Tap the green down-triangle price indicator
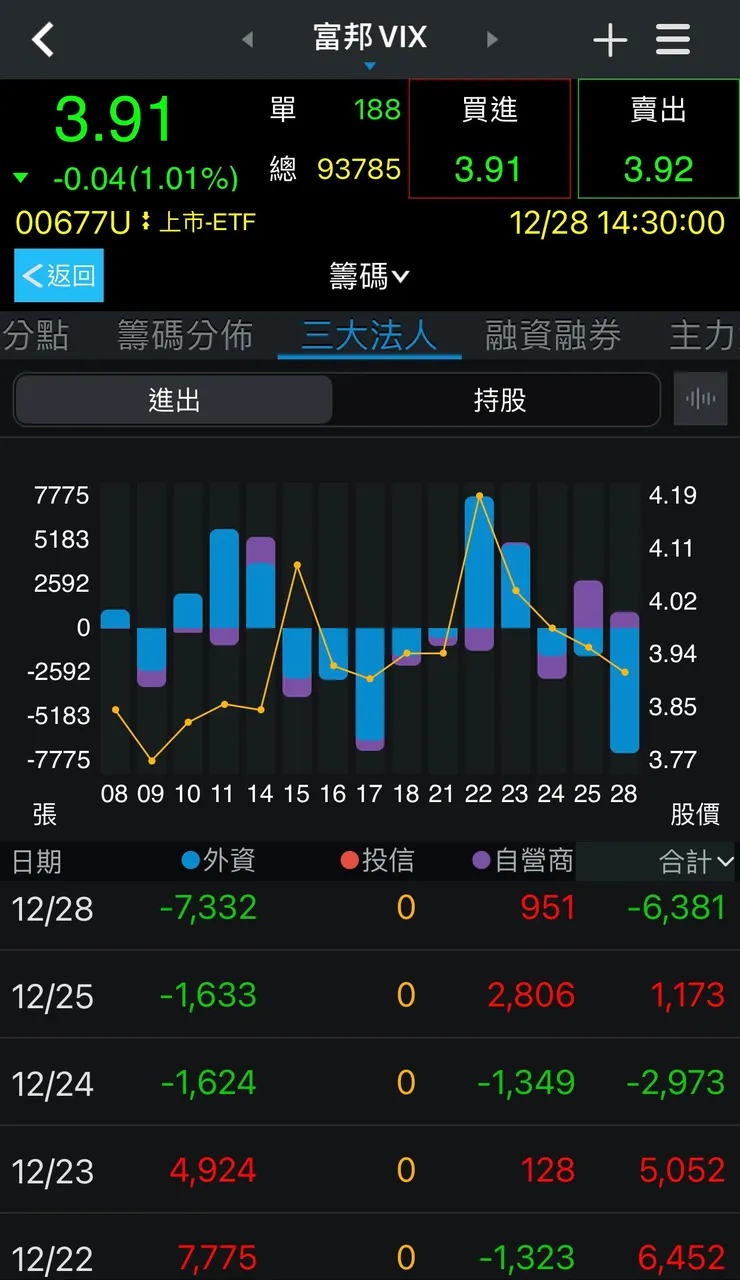 pyautogui.click(x=22, y=177)
